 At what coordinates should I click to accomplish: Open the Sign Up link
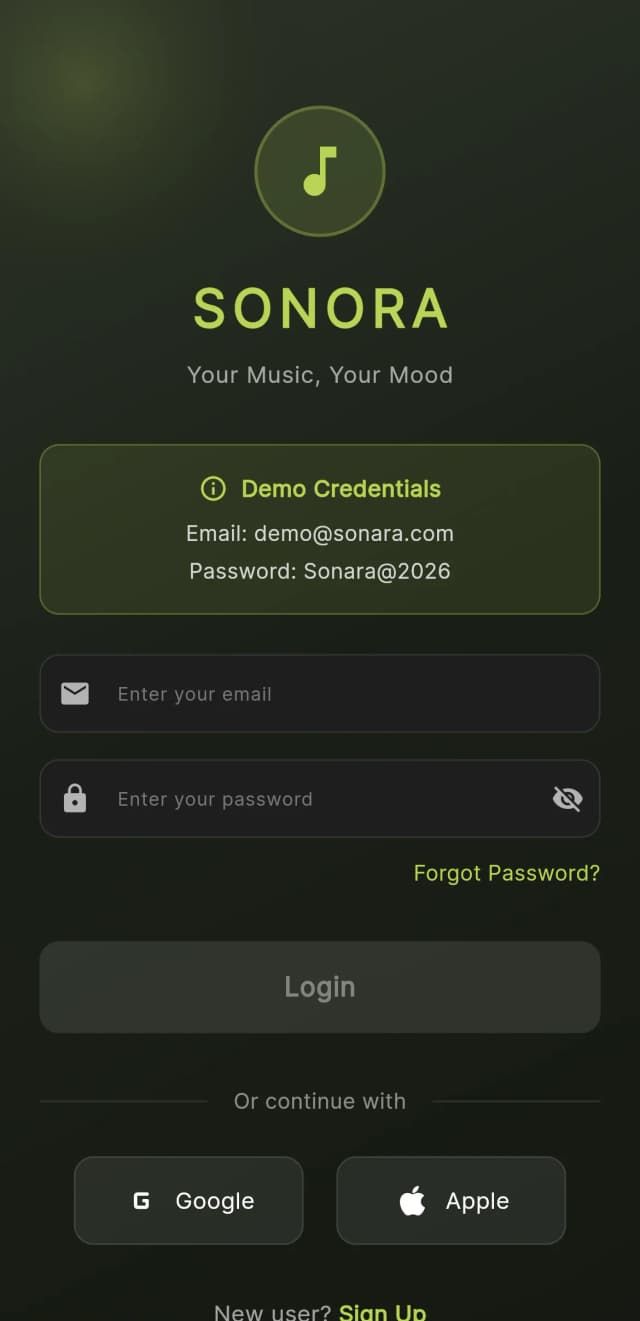[382, 1311]
